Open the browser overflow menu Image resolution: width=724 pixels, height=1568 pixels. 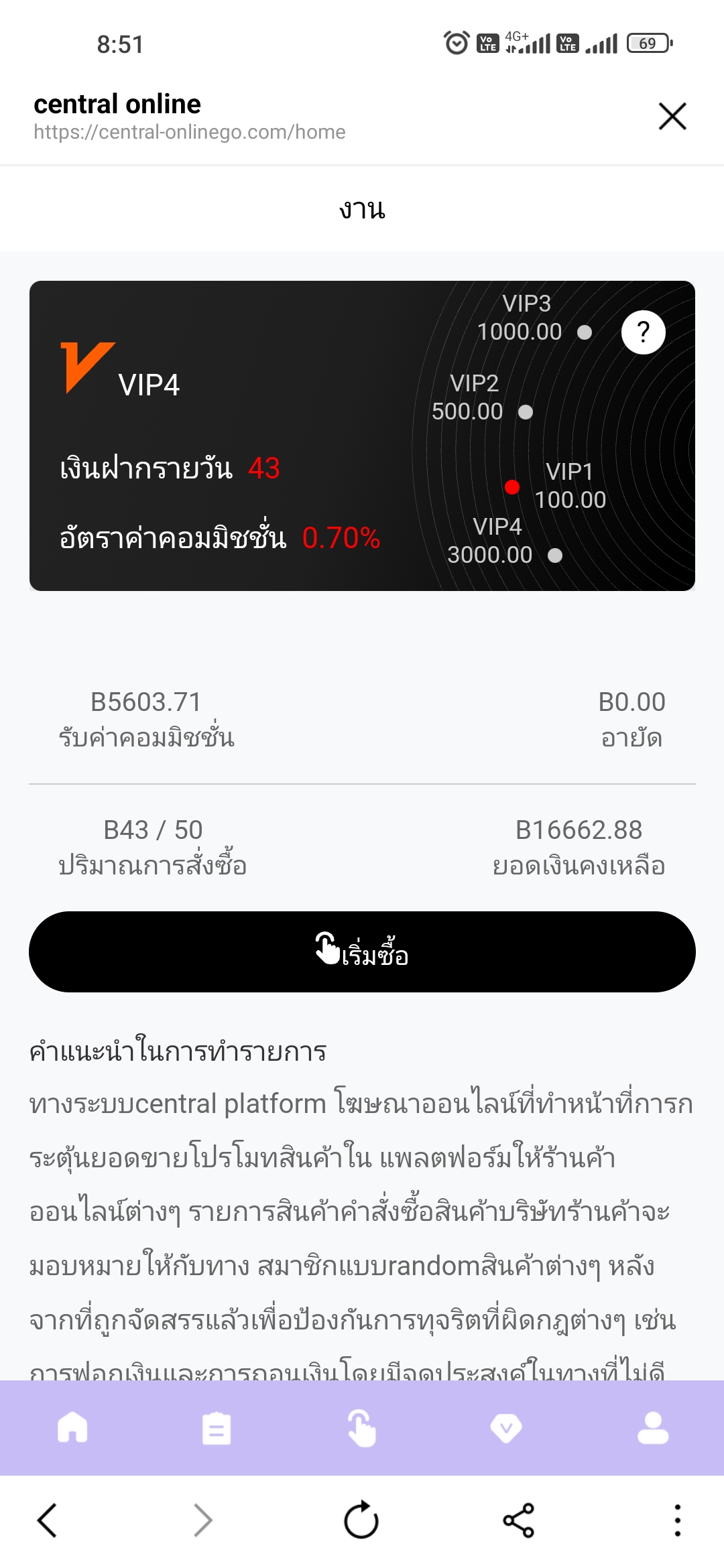(677, 1520)
